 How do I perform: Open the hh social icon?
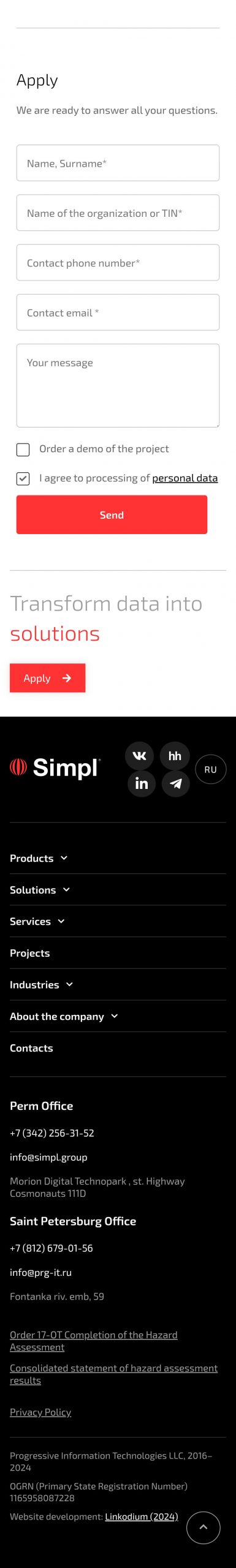pos(175,756)
